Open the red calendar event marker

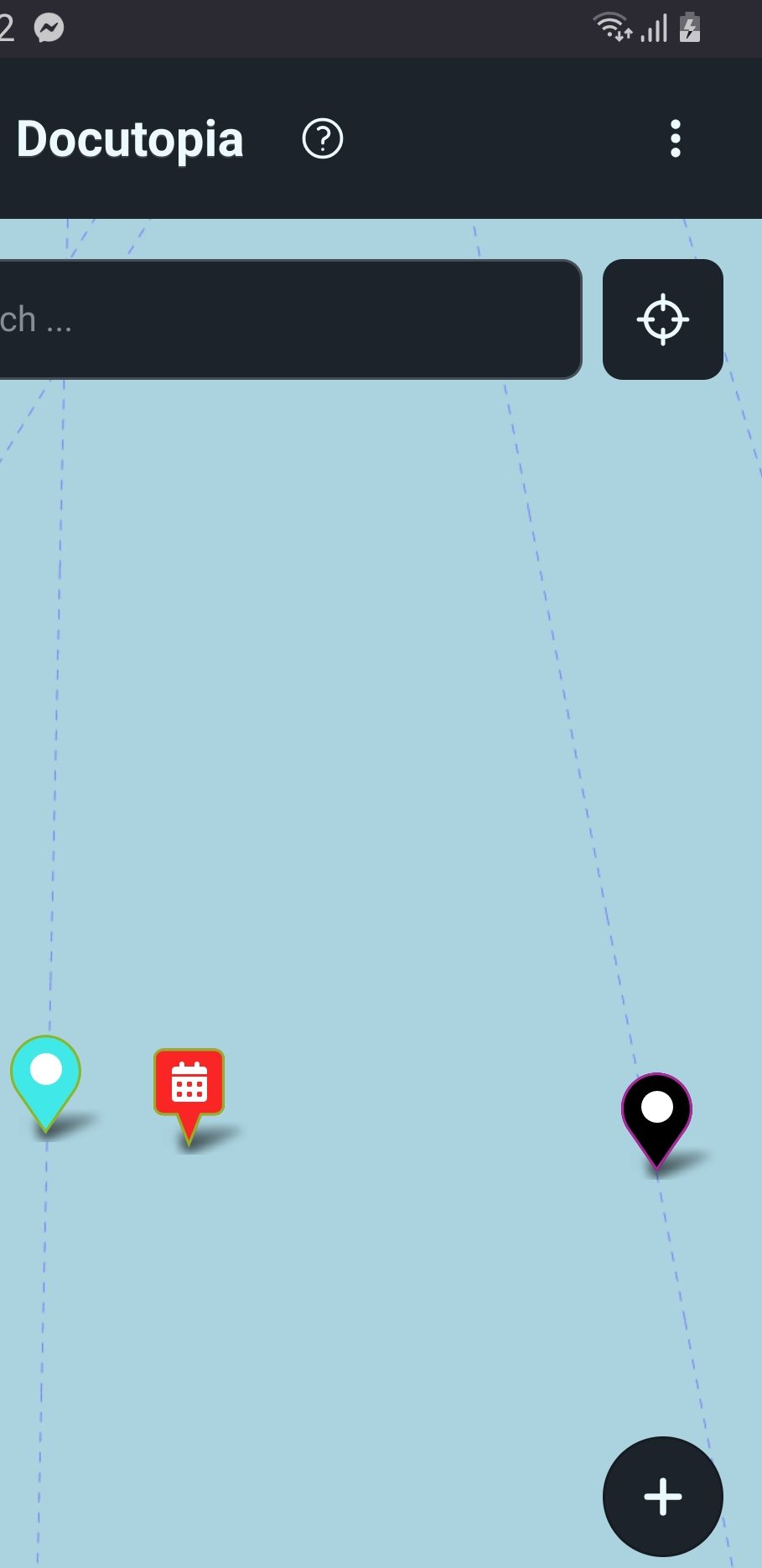pos(189,1086)
